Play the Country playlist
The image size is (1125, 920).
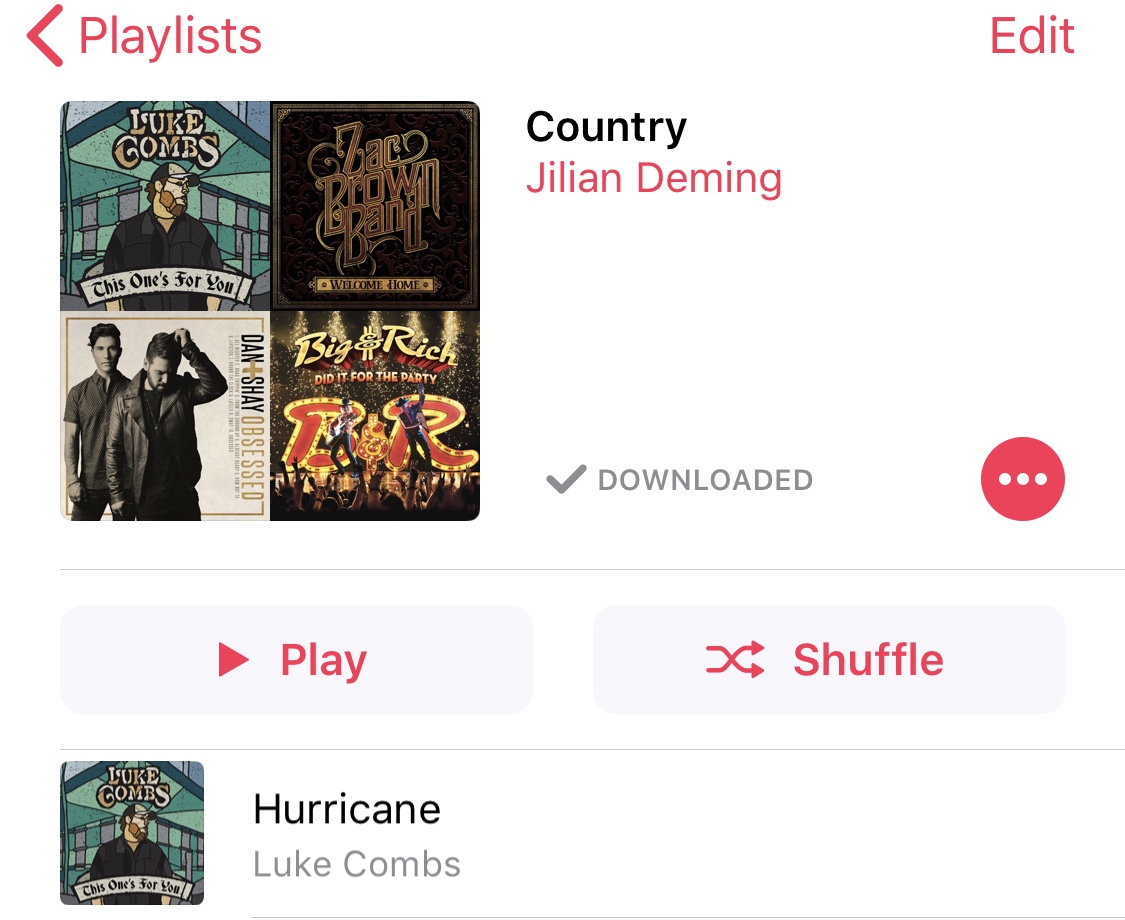pos(296,660)
